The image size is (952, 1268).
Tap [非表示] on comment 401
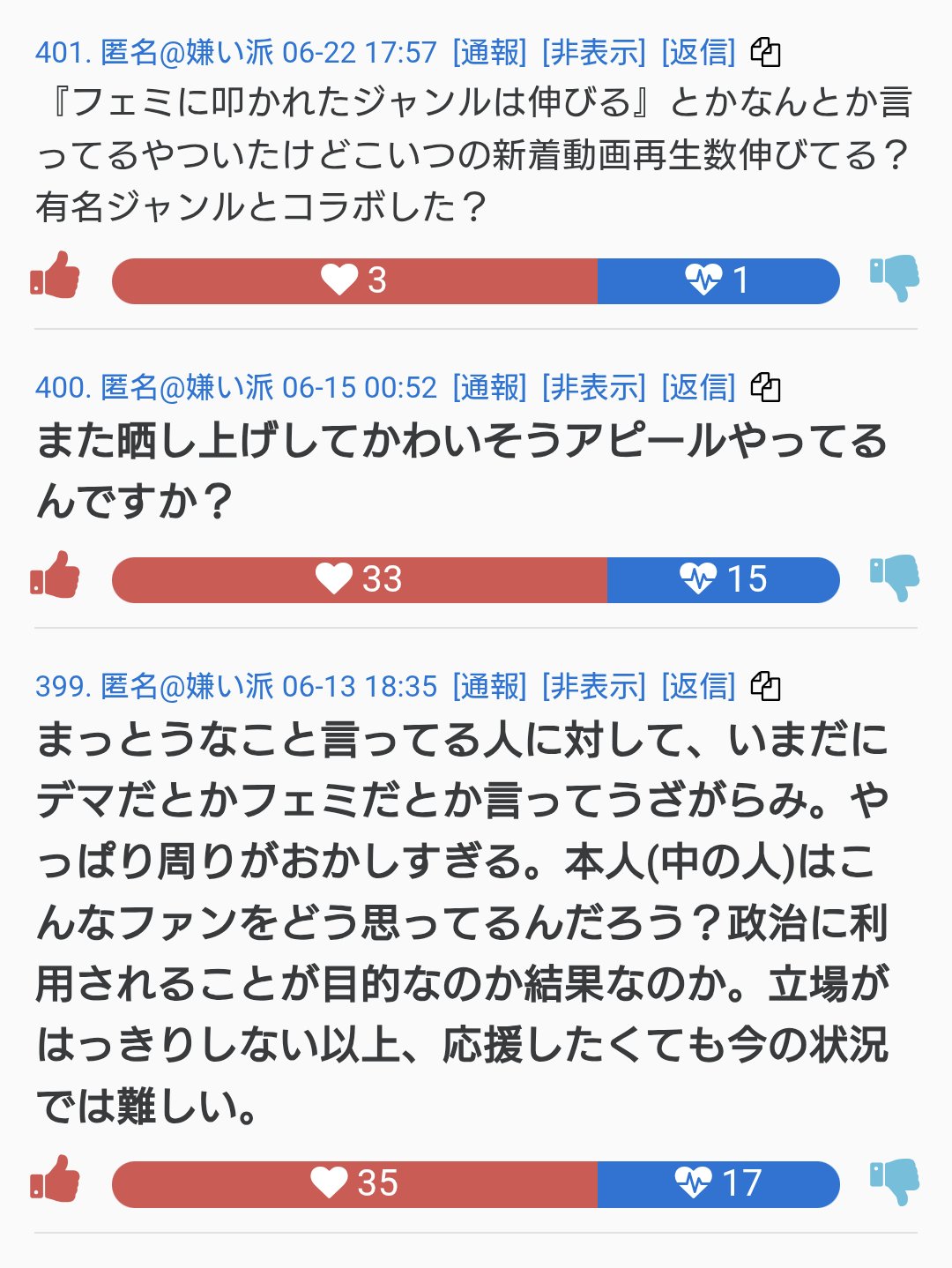pos(593,53)
